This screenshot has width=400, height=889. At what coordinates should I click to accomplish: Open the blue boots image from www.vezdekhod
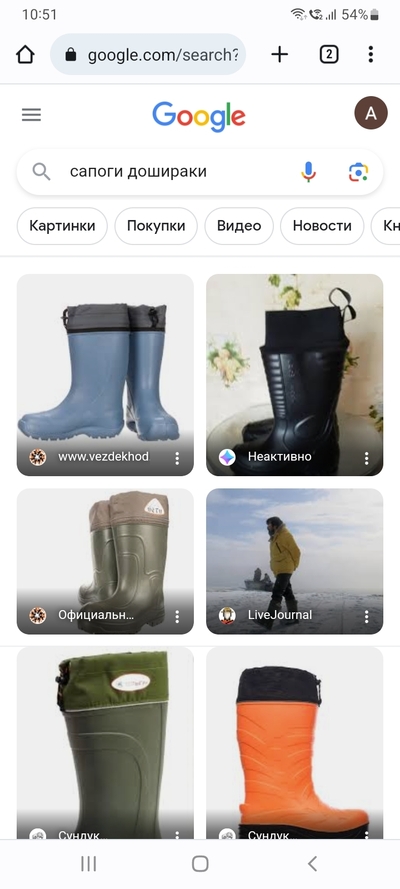pyautogui.click(x=105, y=375)
